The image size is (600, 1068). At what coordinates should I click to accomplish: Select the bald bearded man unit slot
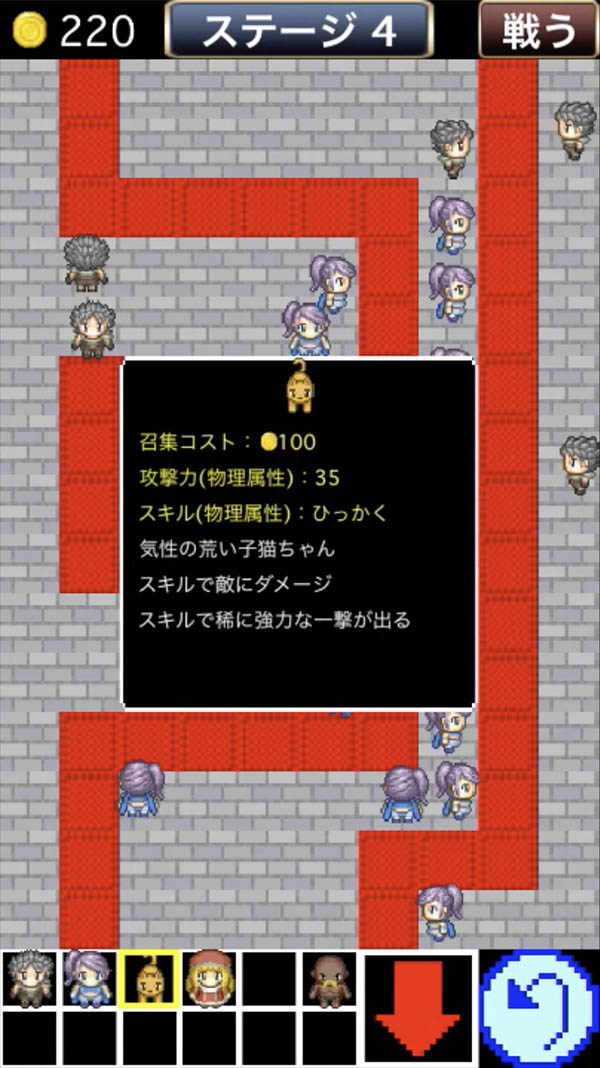point(329,978)
